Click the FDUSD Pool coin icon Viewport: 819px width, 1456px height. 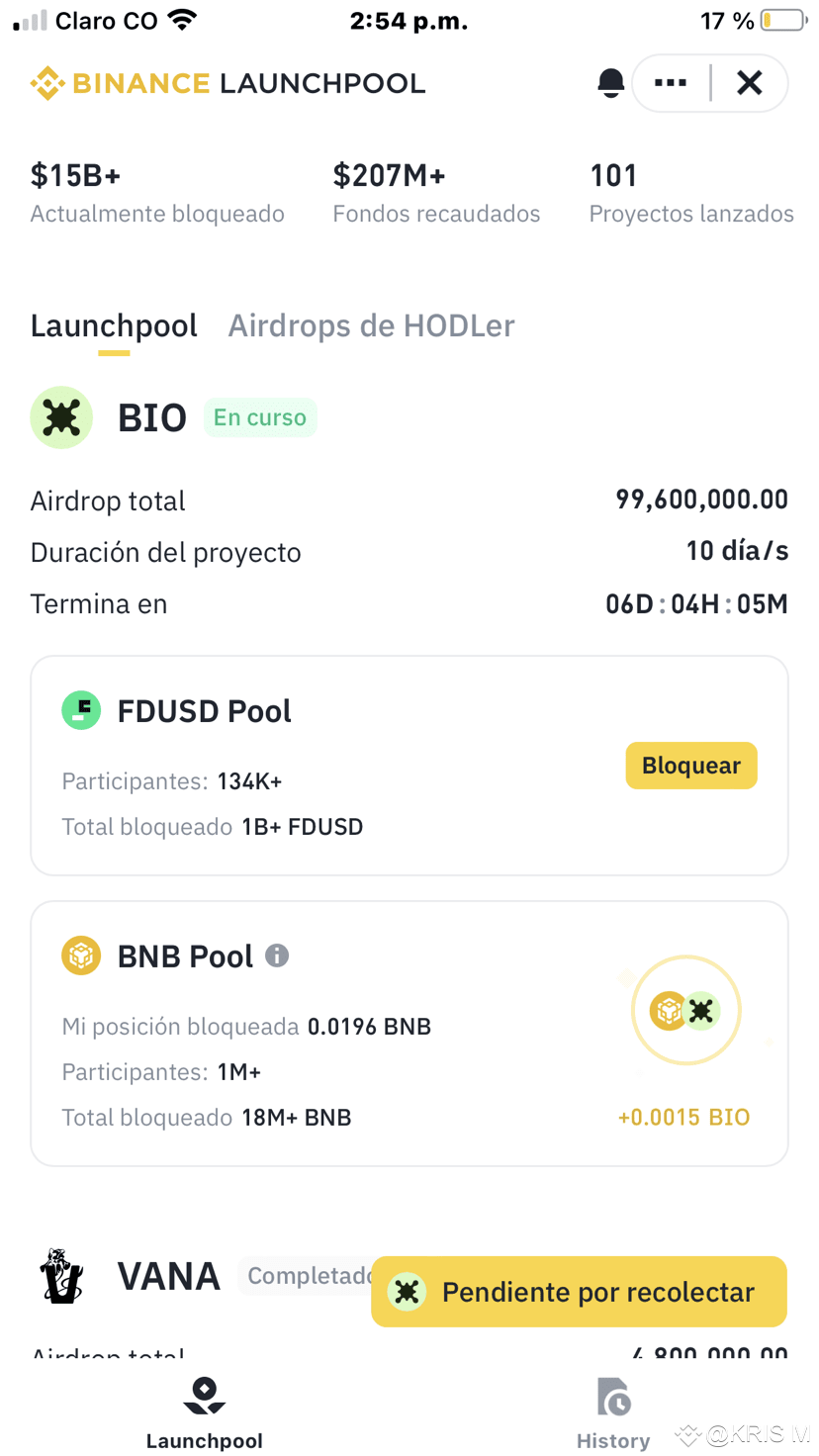point(81,710)
